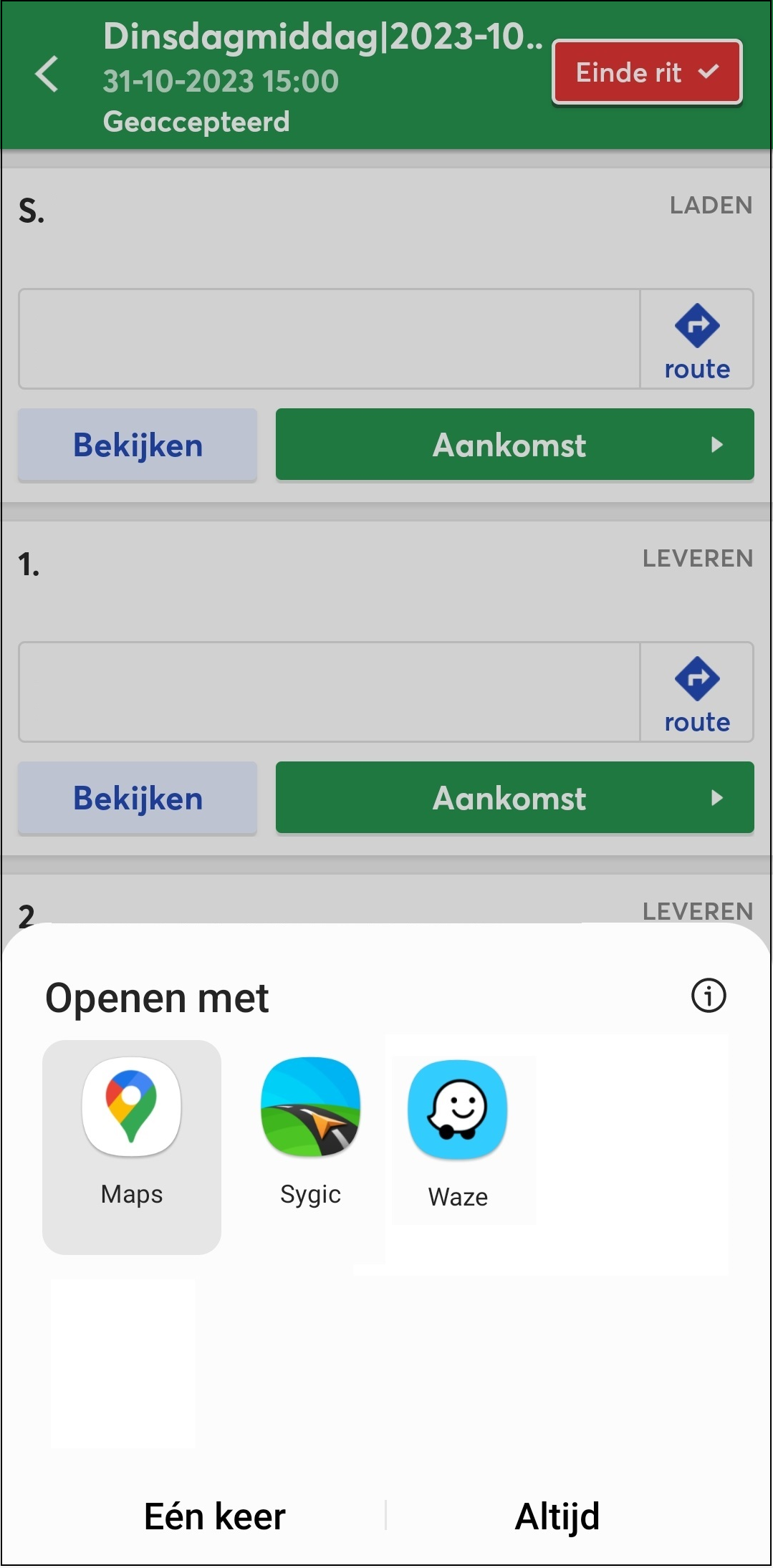
Task: Open route for delivery stop 1
Action: 696,693
